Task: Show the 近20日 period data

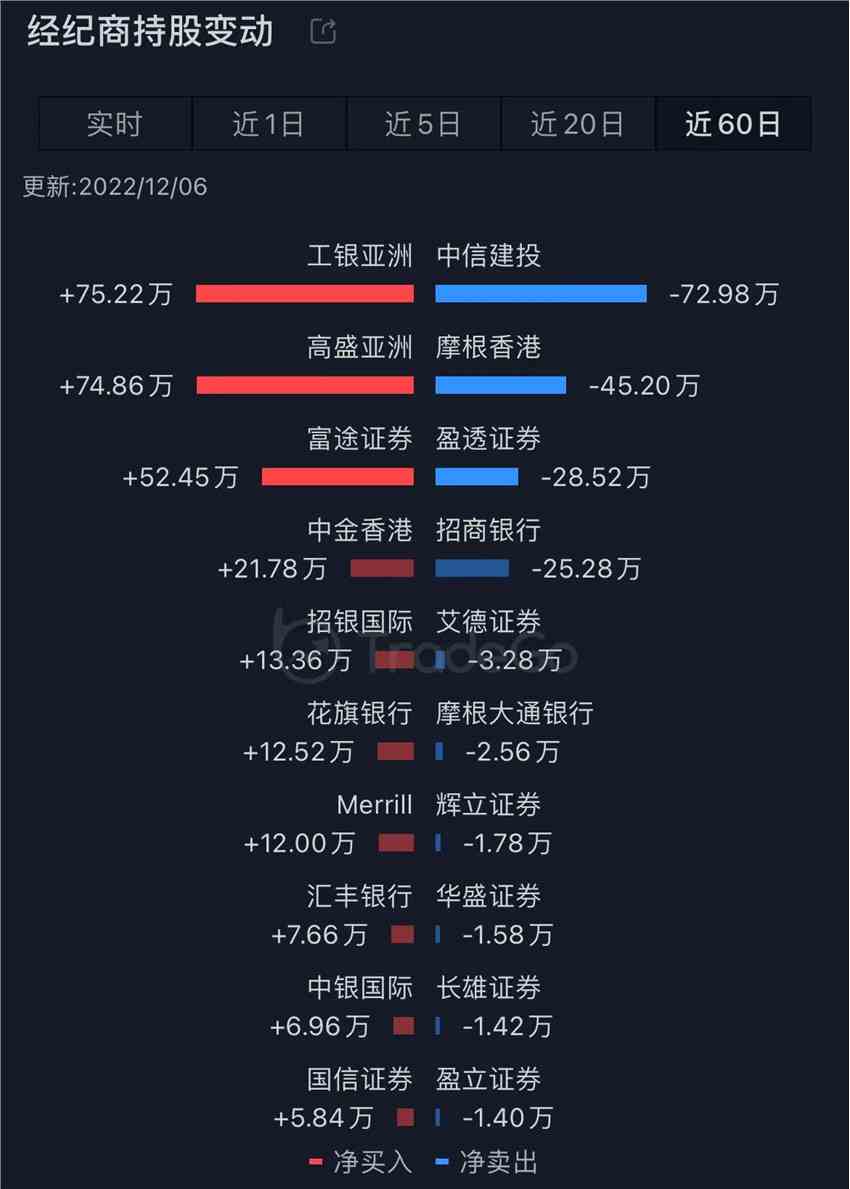Action: click(x=578, y=124)
